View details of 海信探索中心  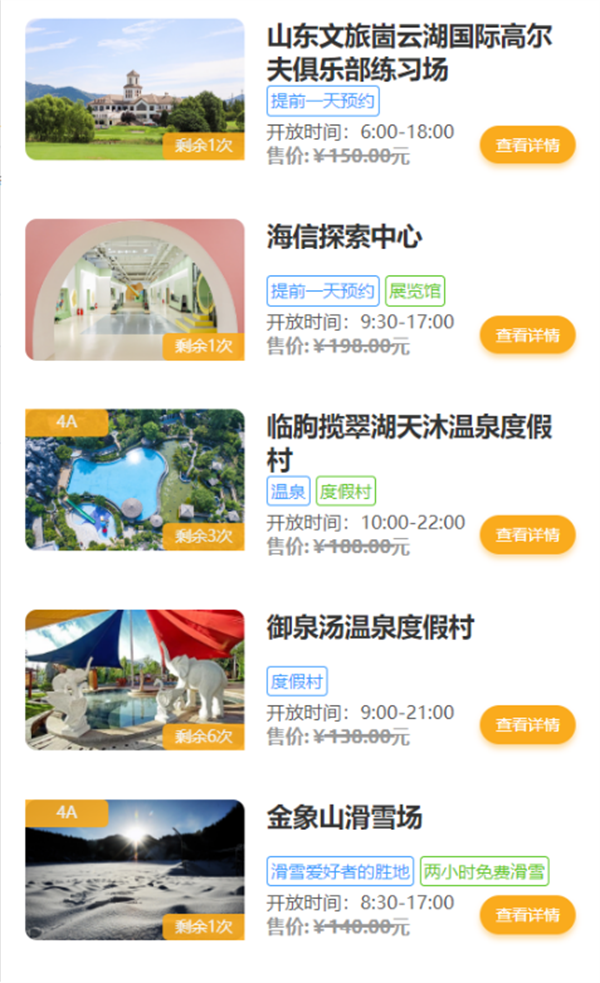[527, 335]
